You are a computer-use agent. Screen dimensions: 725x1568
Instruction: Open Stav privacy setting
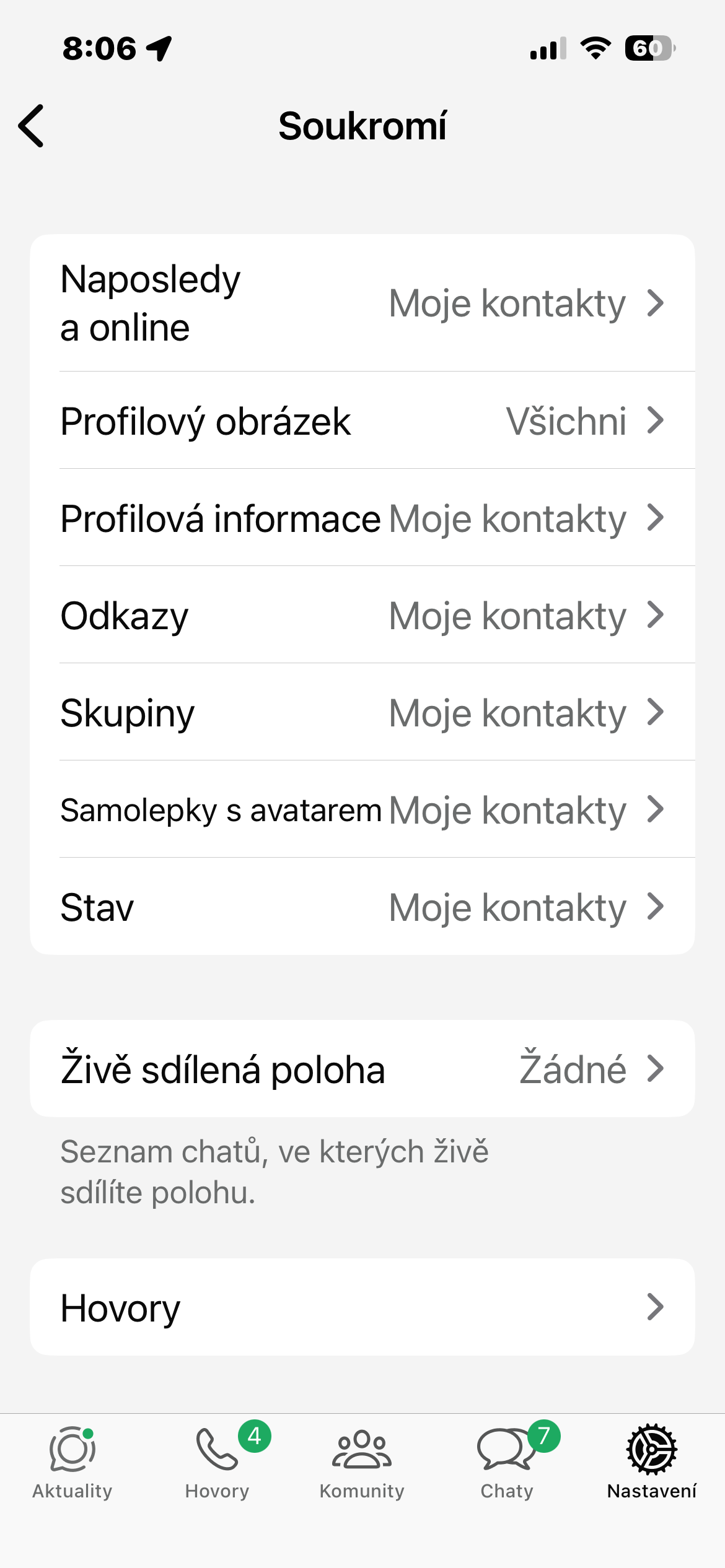362,907
